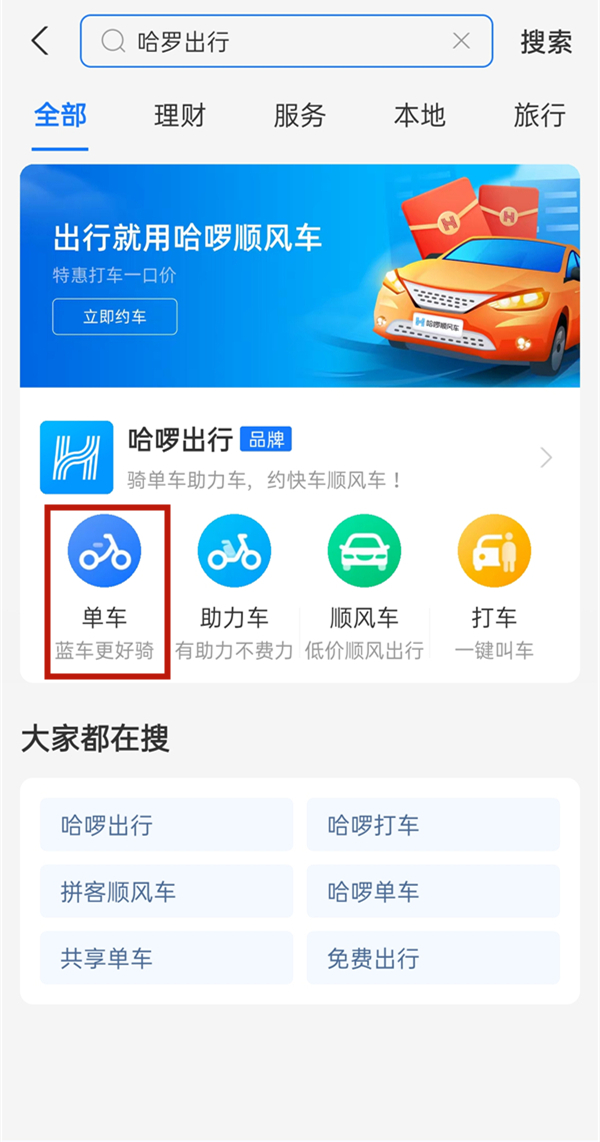Viewport: 600px width, 1142px height.
Task: Select the 全部 tab
Action: [60, 115]
